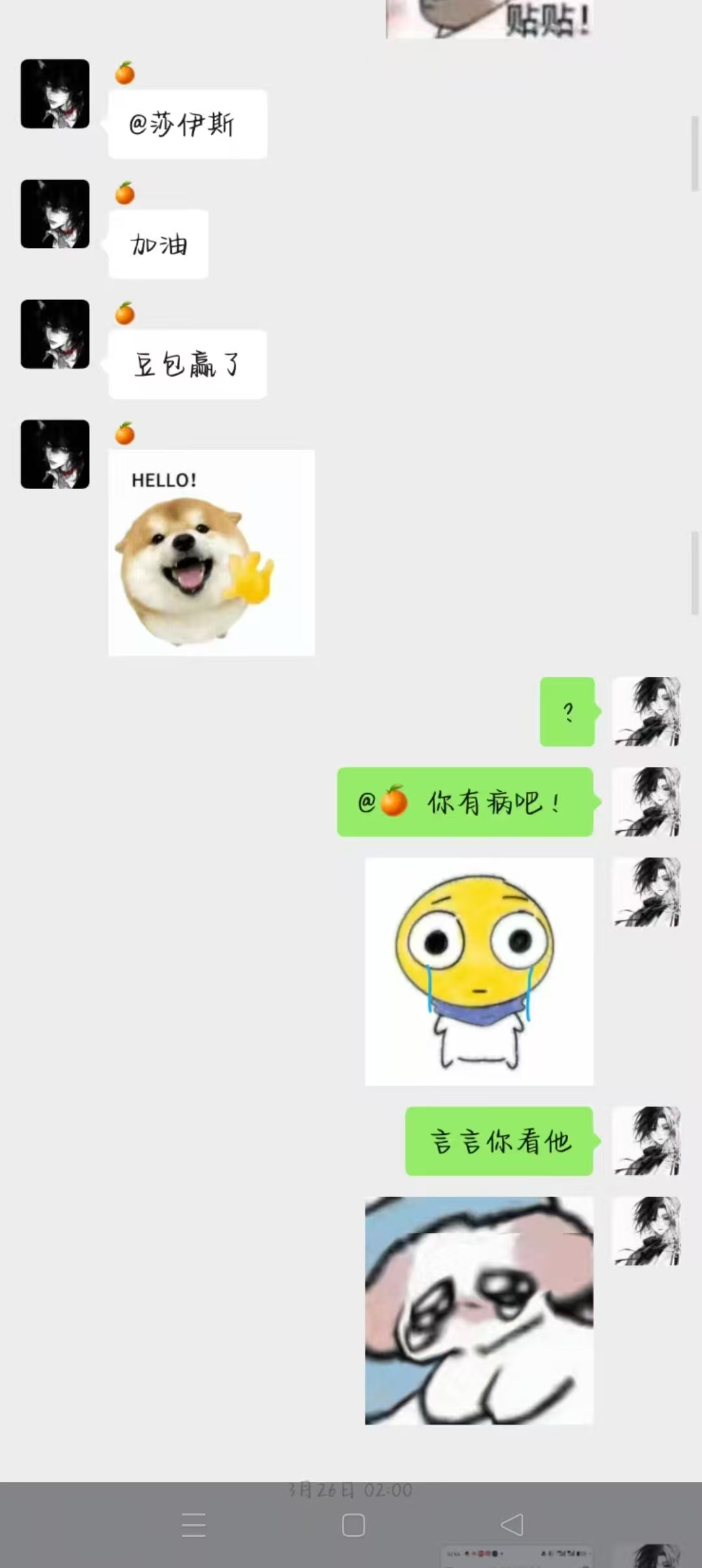Image resolution: width=702 pixels, height=1568 pixels.
Task: Tap sender avatar beside 豆包赢了 message
Action: tap(55, 334)
